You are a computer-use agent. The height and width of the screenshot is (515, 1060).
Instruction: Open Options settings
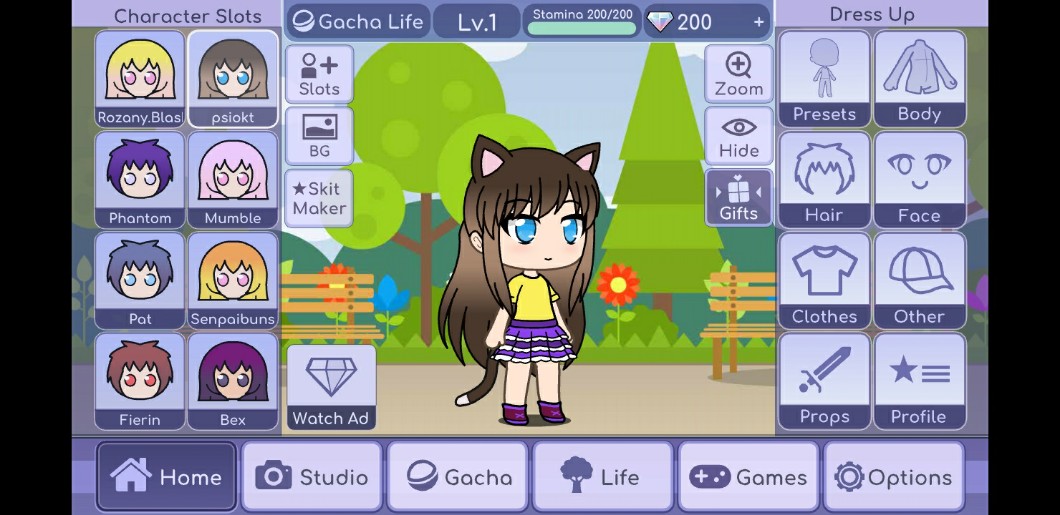pyautogui.click(x=894, y=476)
